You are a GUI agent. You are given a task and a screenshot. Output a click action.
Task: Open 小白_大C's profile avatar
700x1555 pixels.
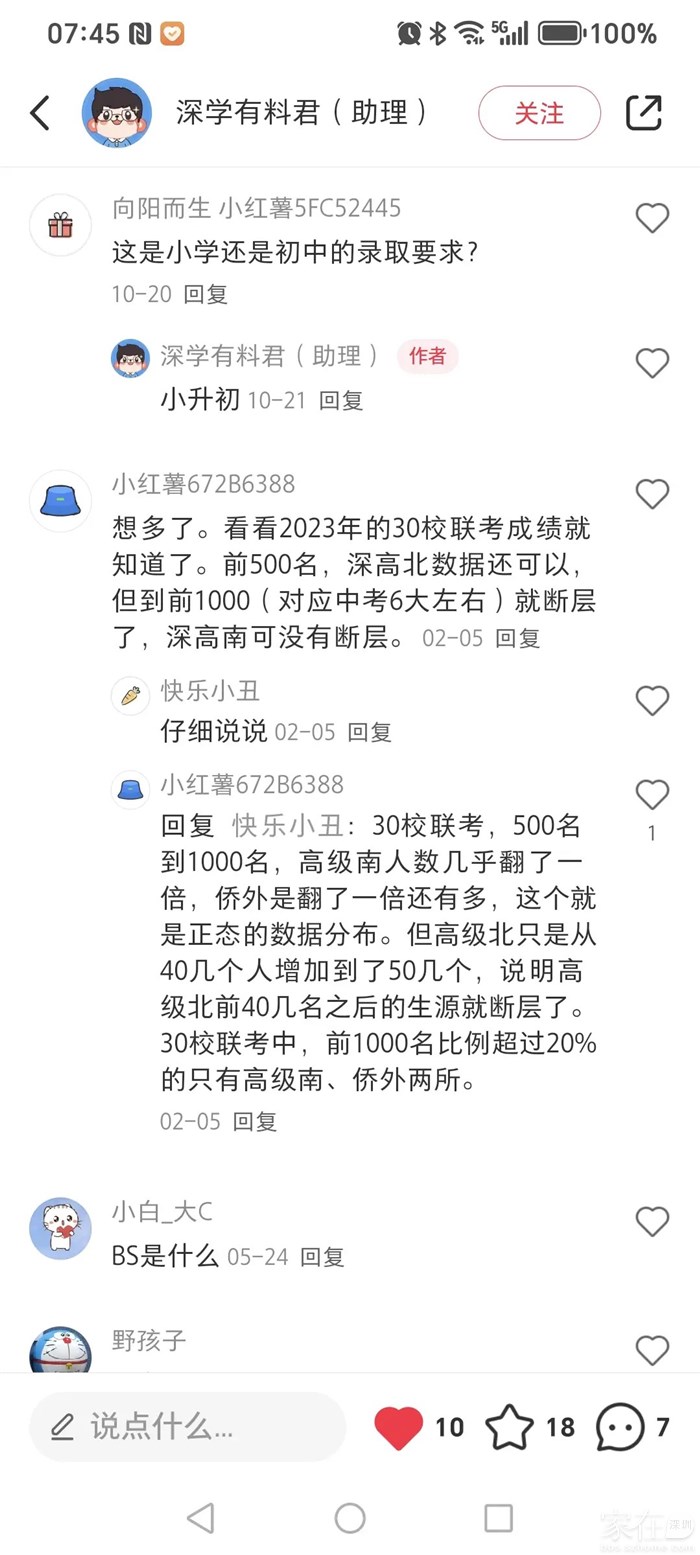(x=60, y=1229)
